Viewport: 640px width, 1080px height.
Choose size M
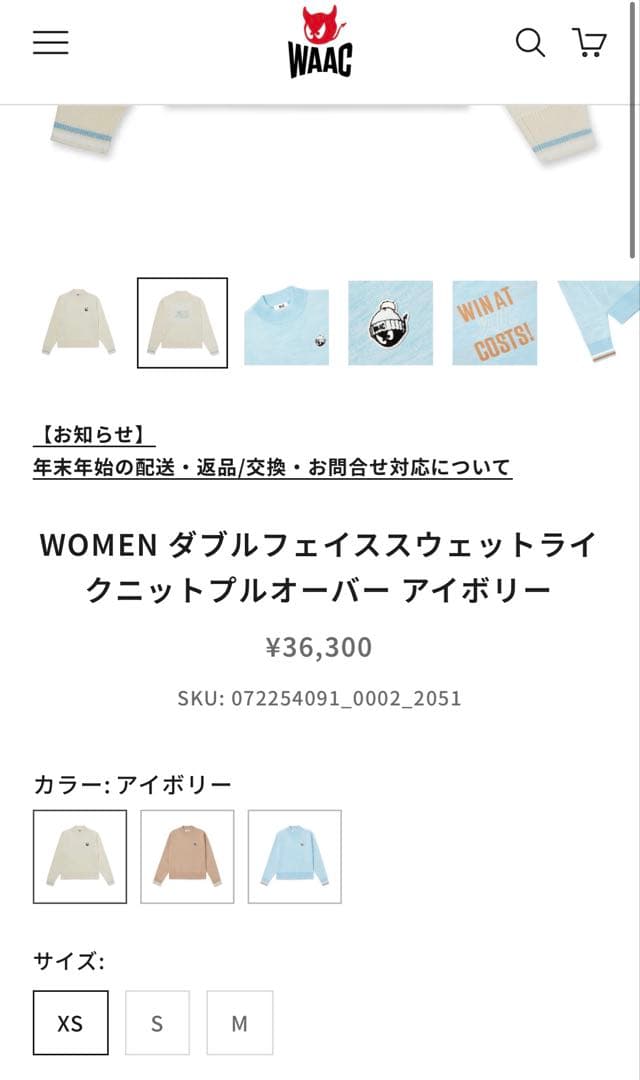[239, 1023]
